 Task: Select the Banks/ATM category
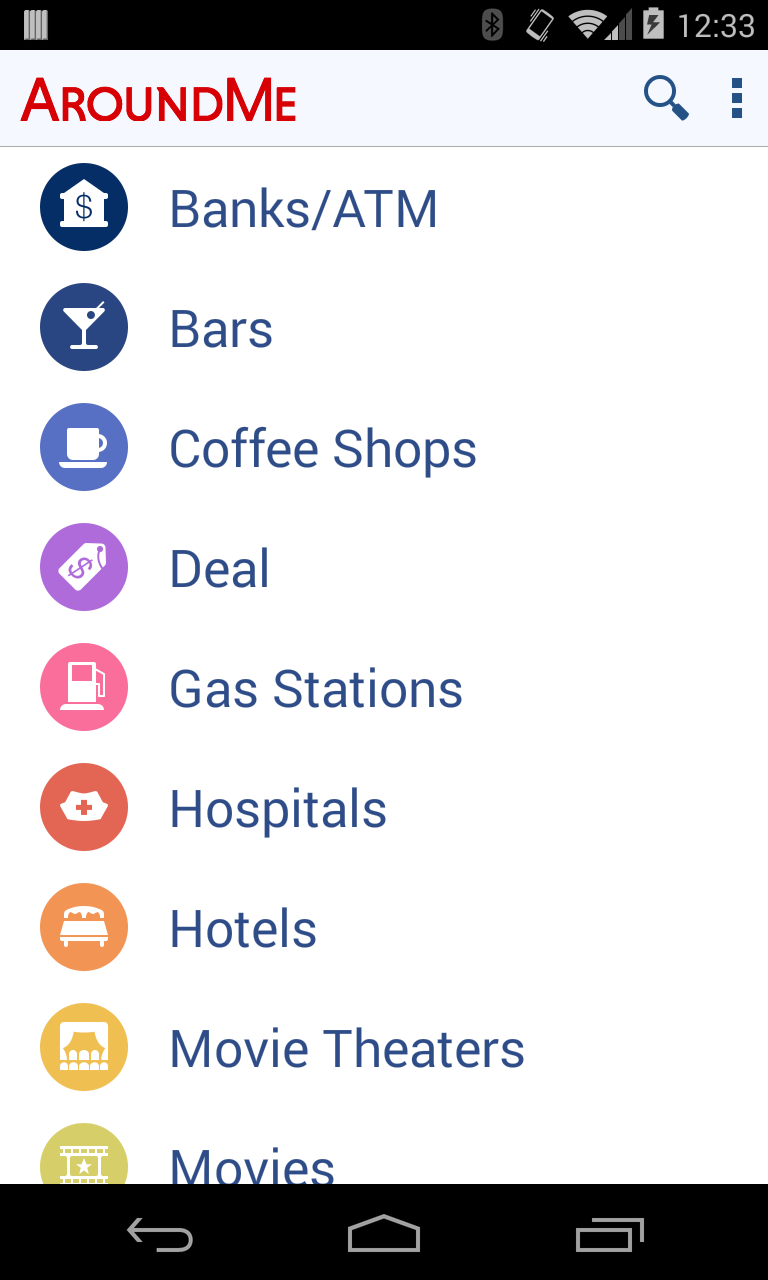(303, 209)
